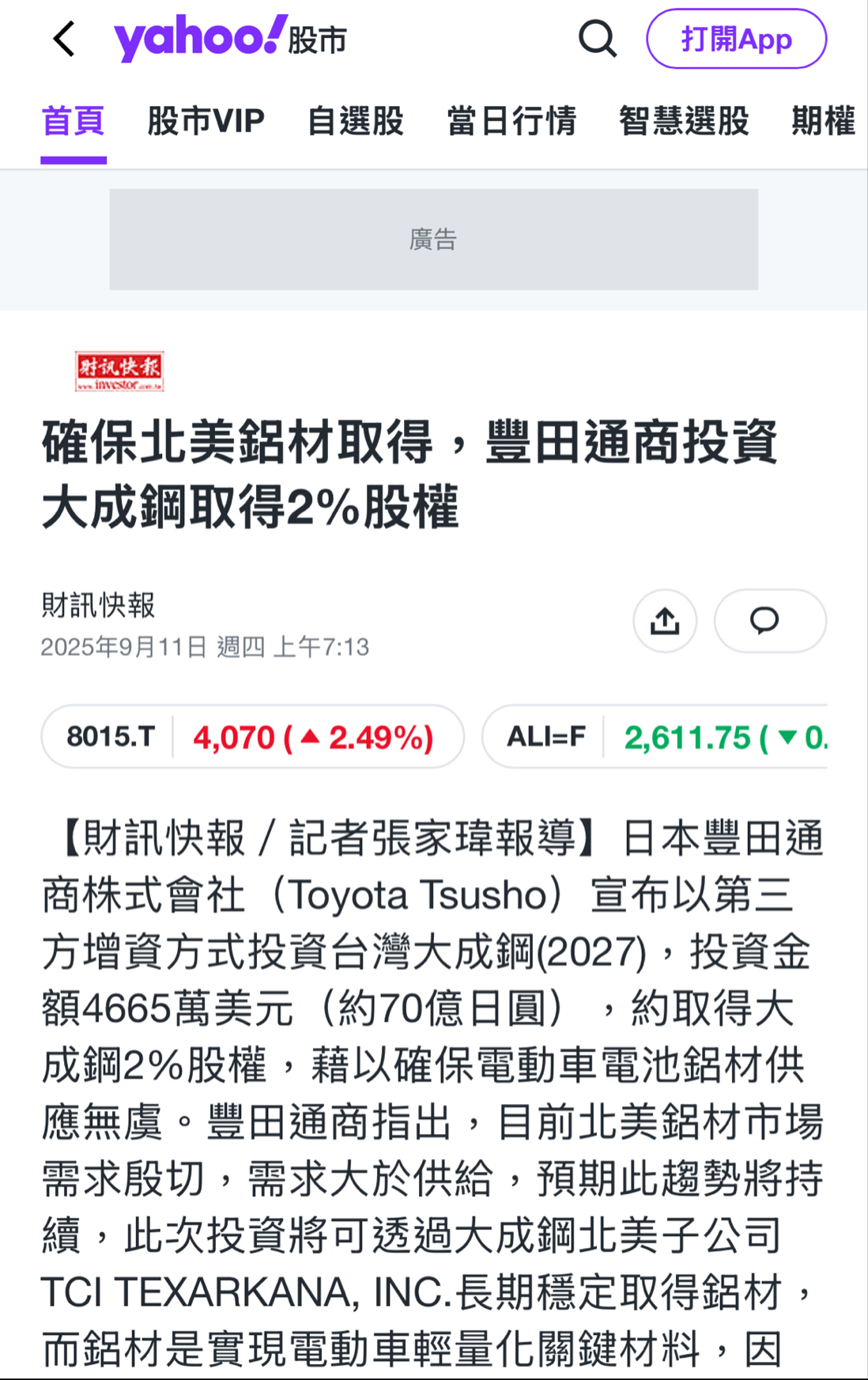
Task: Open the share sheet via share icon
Action: click(x=664, y=622)
